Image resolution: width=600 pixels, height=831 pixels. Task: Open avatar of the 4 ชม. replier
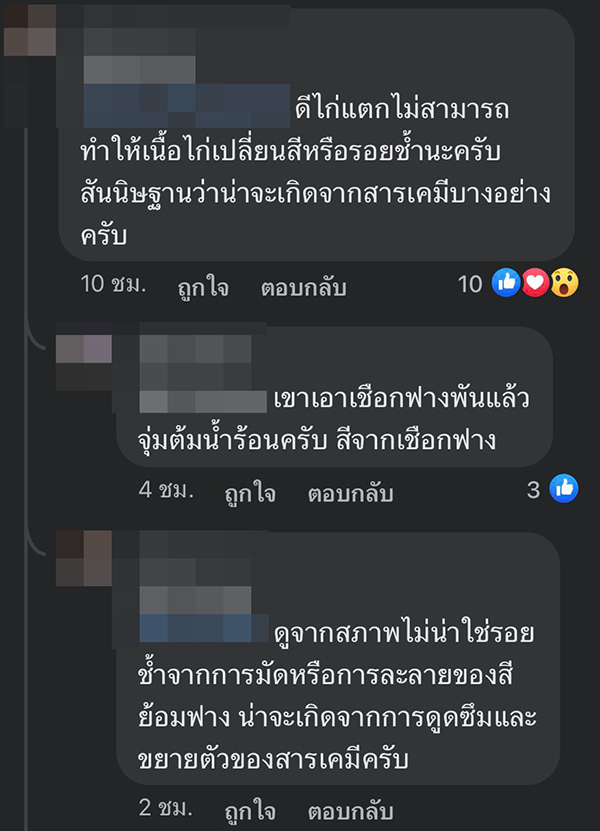(x=83, y=360)
